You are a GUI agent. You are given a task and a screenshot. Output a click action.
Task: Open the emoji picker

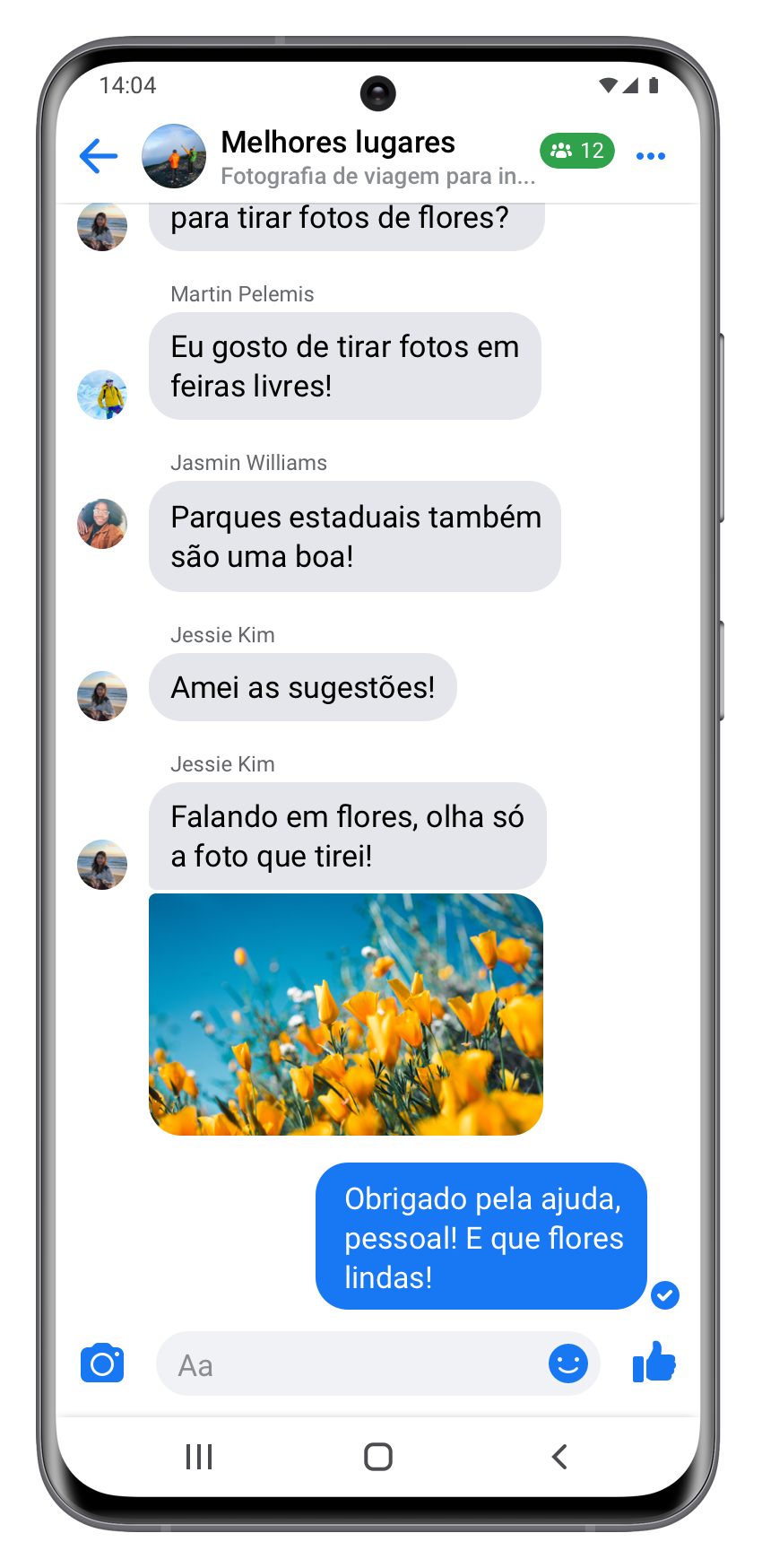click(568, 1364)
